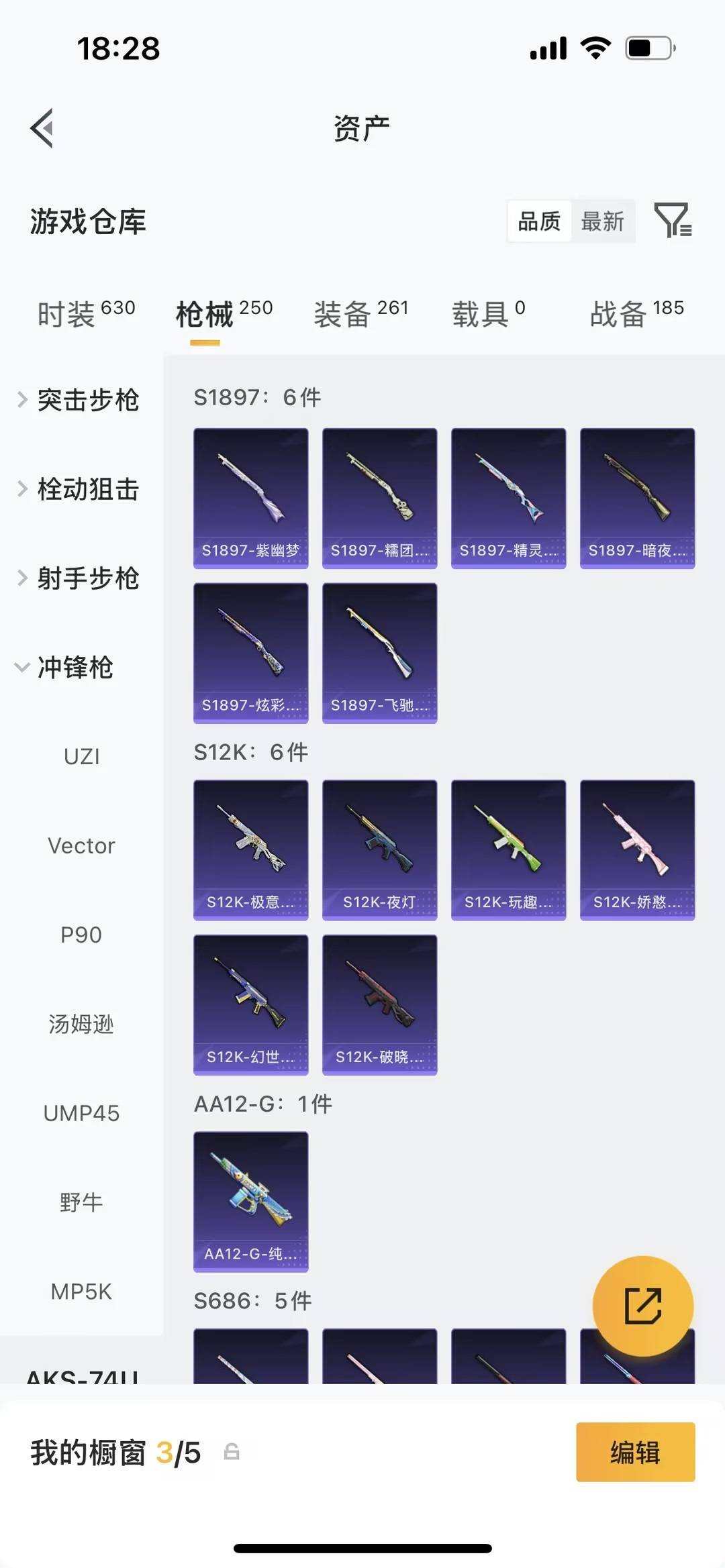Tap the Wi-Fi status icon
Viewport: 725px width, 1568px height.
coord(595,47)
